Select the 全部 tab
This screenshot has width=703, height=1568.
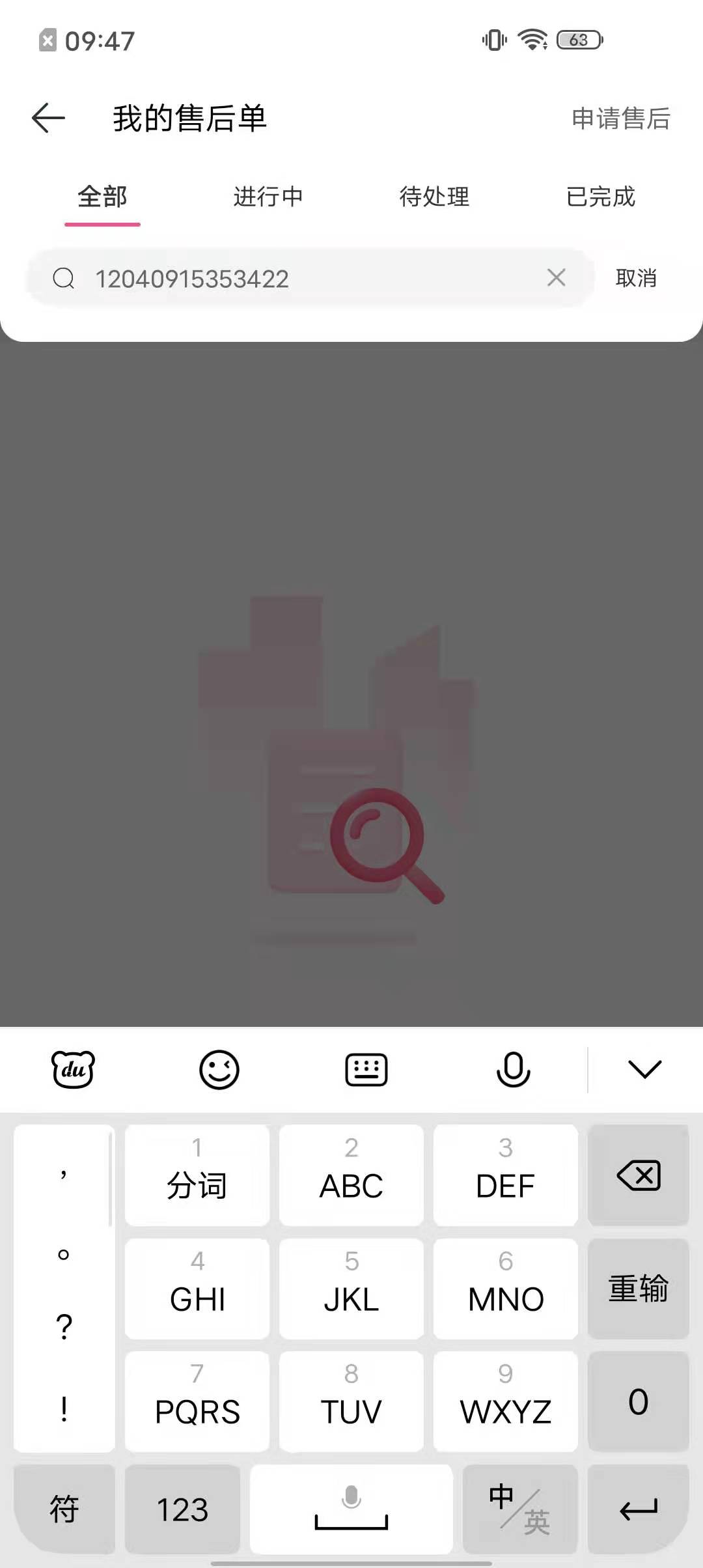click(x=102, y=197)
